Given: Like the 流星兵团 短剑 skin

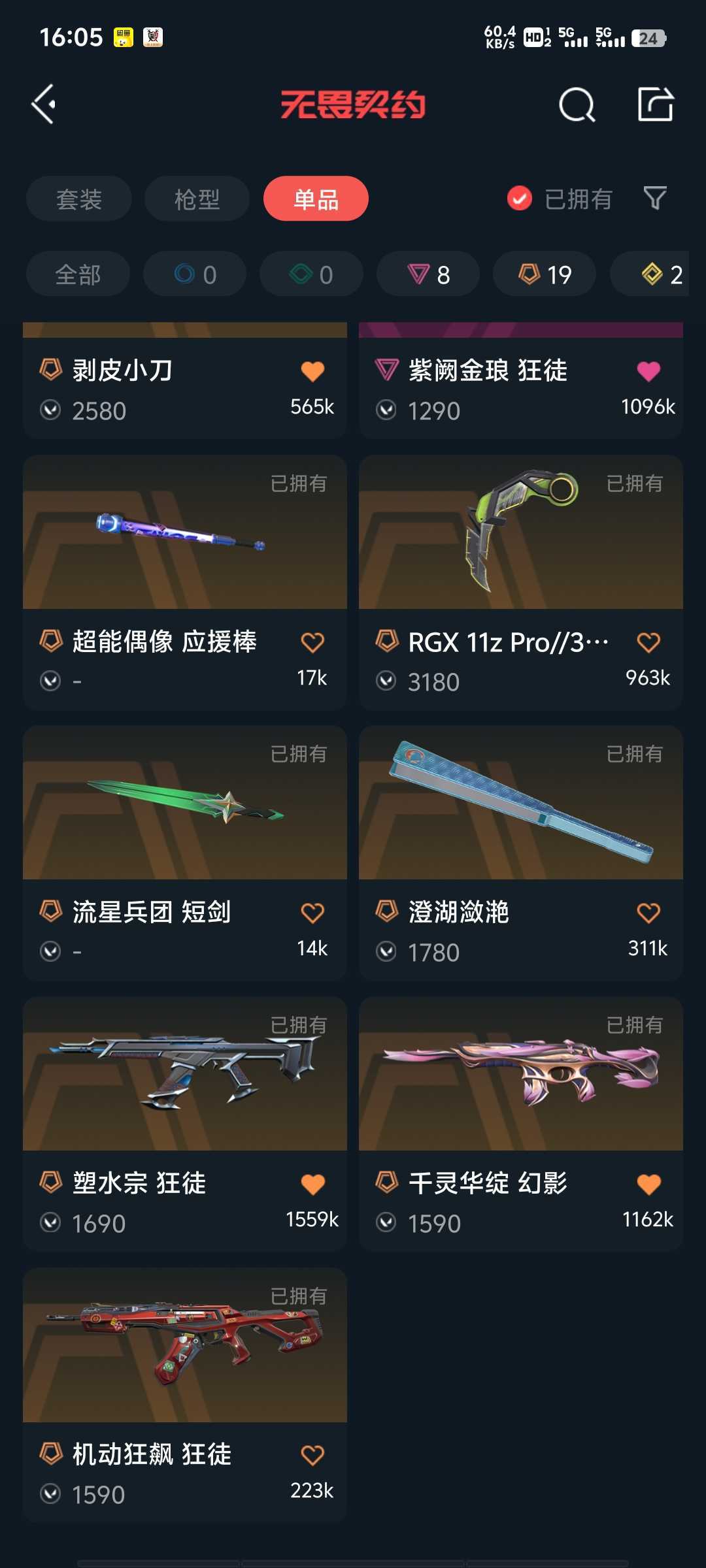Looking at the screenshot, I should 312,913.
